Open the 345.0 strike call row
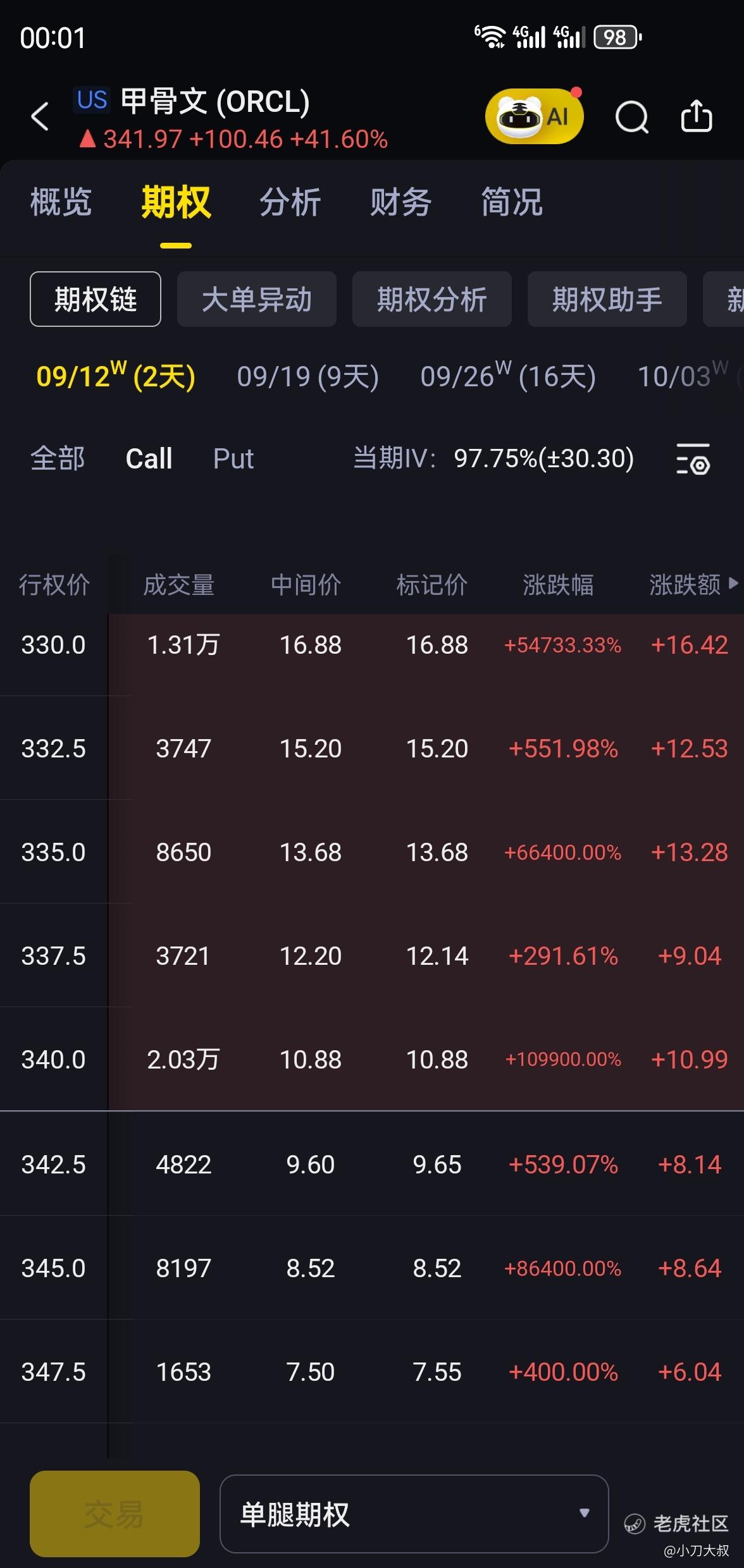The width and height of the screenshot is (744, 1568). click(x=372, y=1268)
